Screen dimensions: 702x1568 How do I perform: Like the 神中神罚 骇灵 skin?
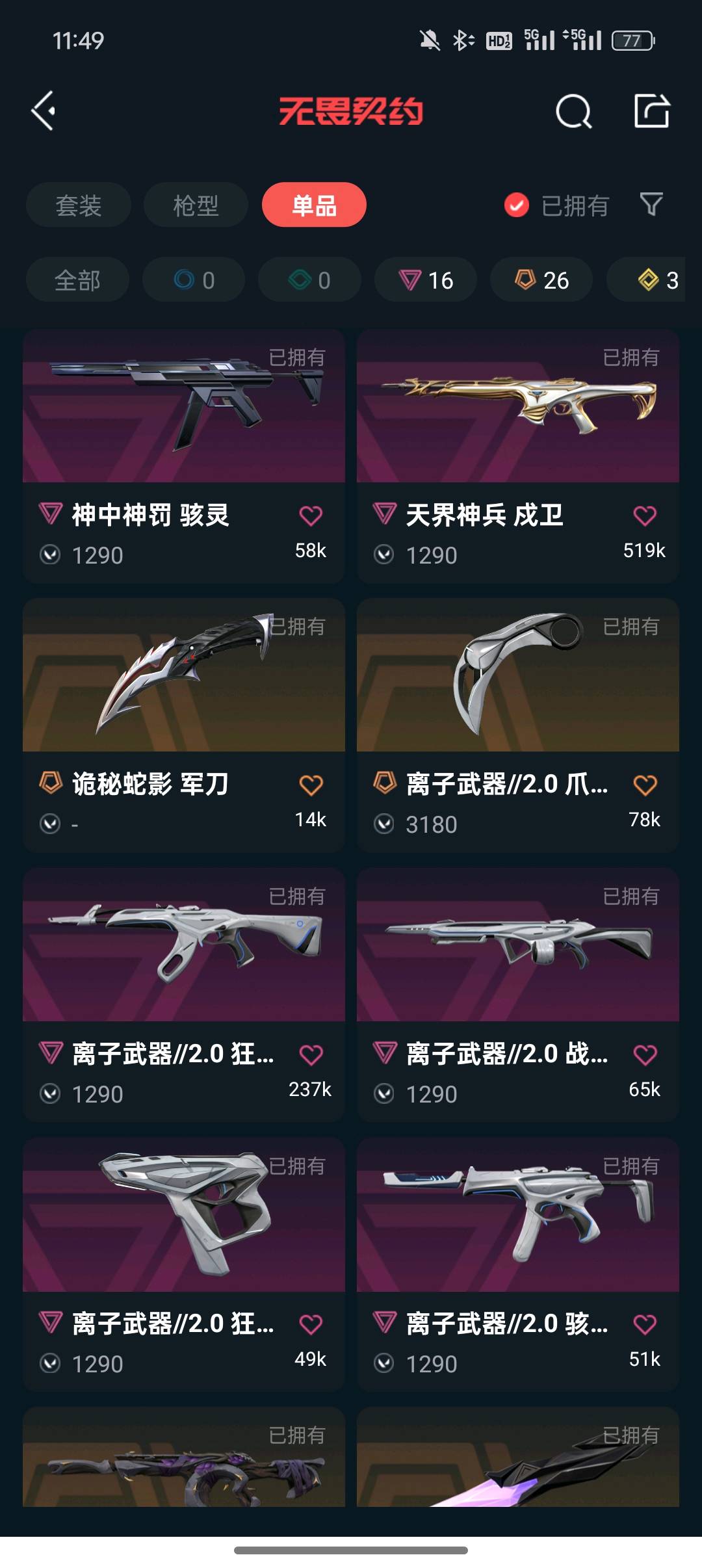[x=311, y=516]
